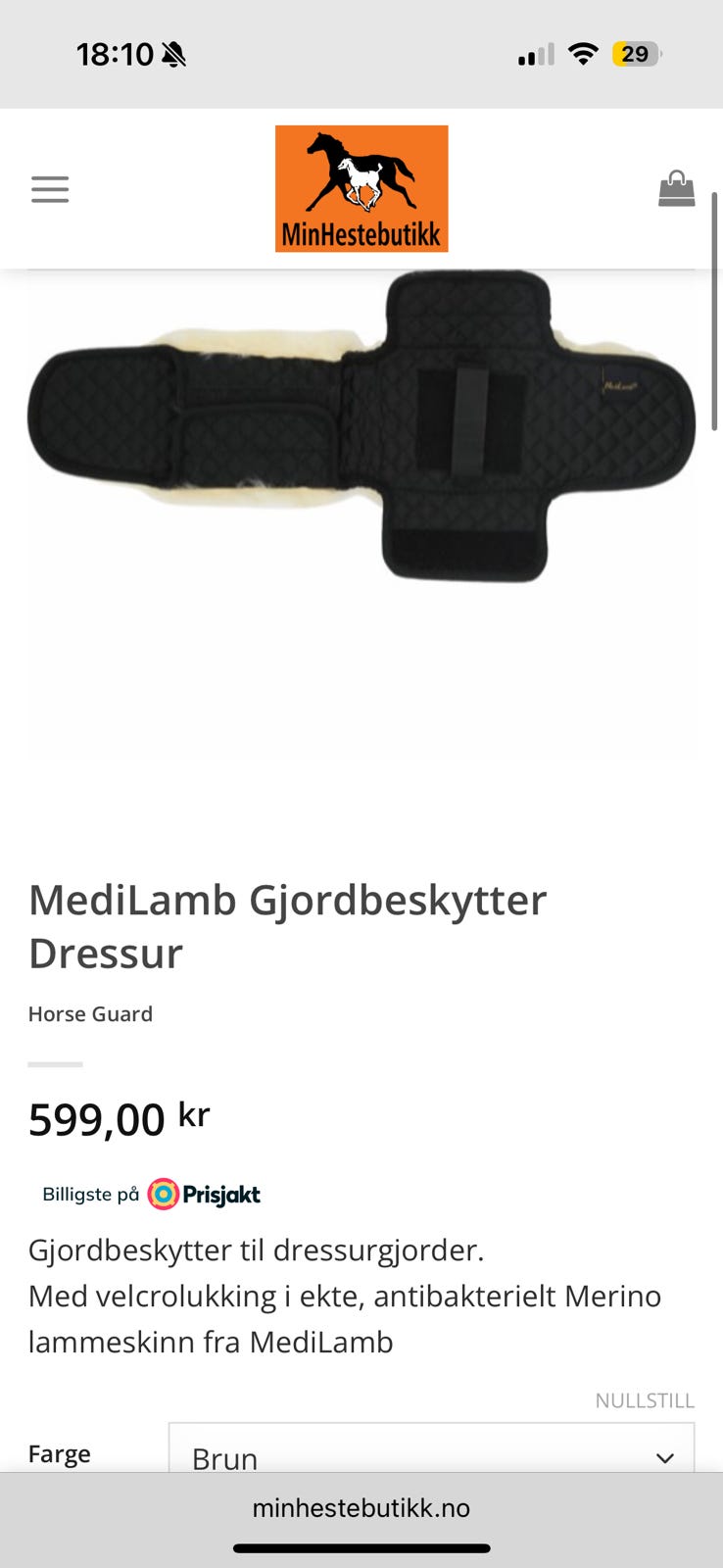
Task: Click NULLSTILL to reset selections
Action: coord(644,1401)
